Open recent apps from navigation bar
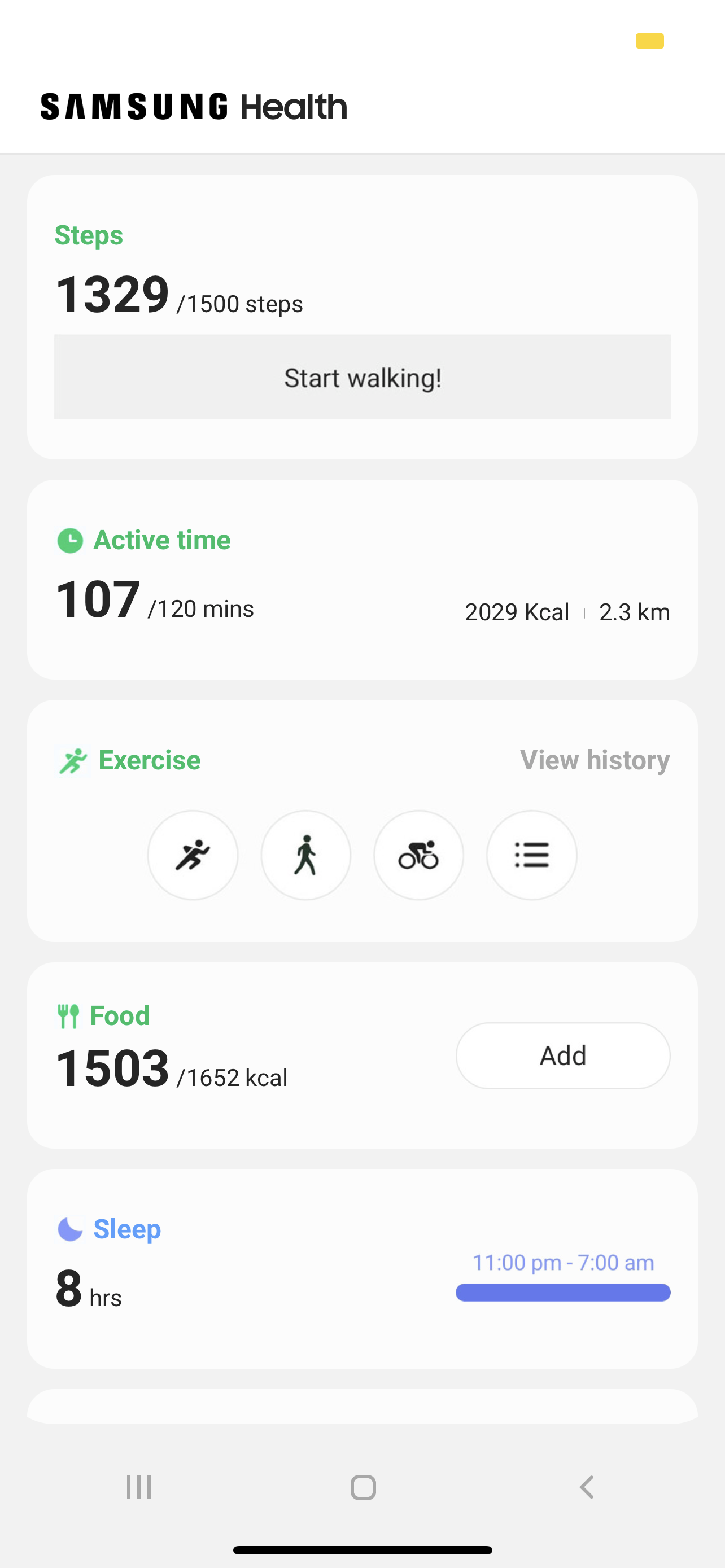Screen dimensions: 725x1568 coord(139,1487)
